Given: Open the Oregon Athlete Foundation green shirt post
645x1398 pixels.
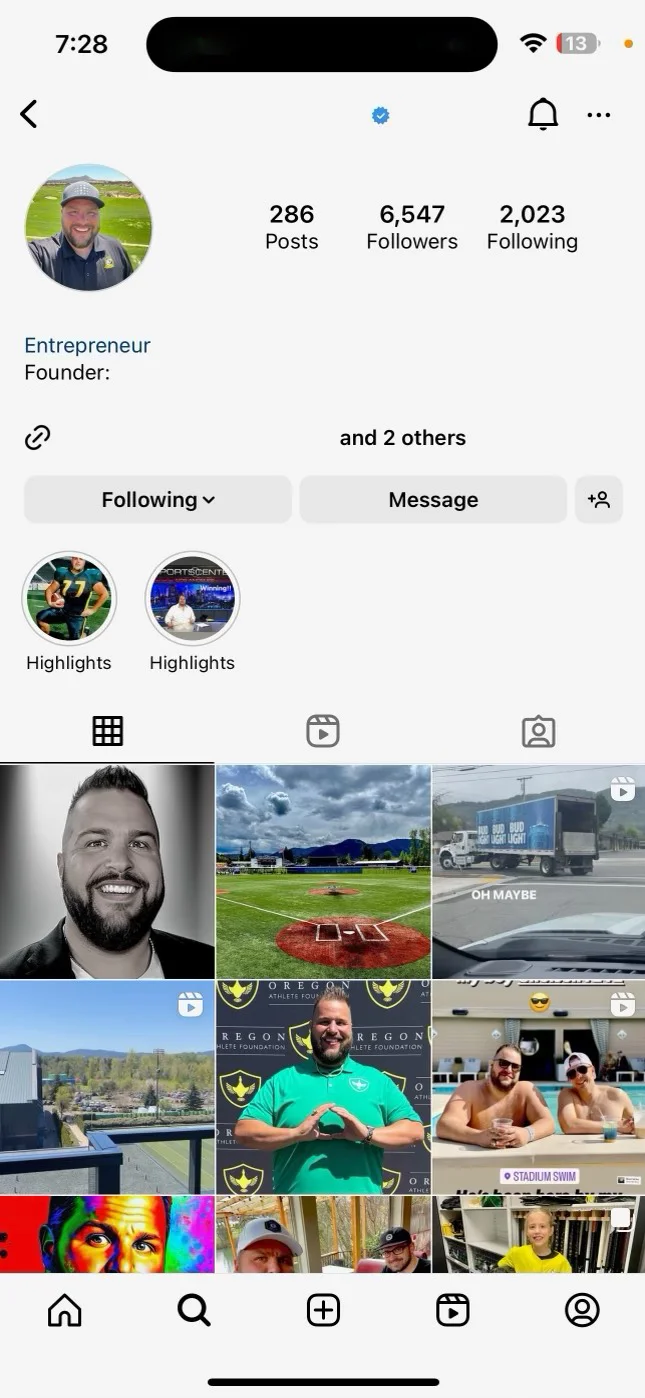Looking at the screenshot, I should coord(323,1087).
